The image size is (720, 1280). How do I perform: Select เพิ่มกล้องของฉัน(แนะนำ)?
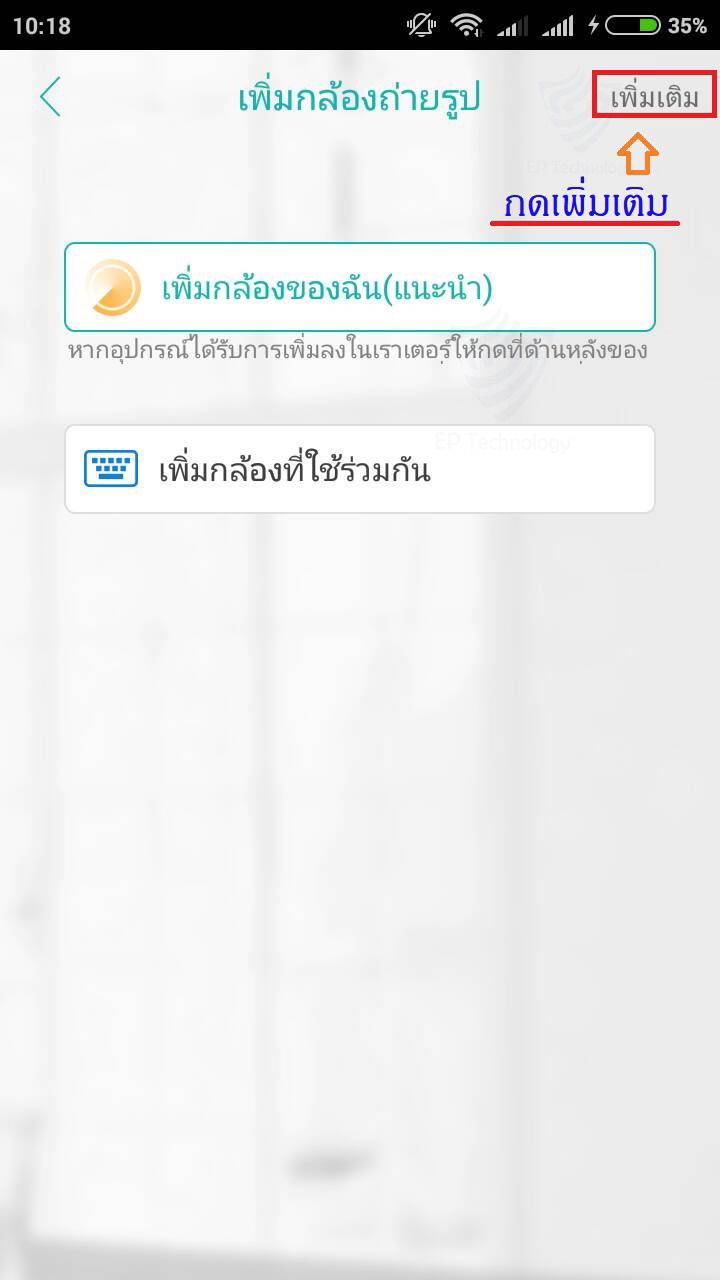pos(360,287)
